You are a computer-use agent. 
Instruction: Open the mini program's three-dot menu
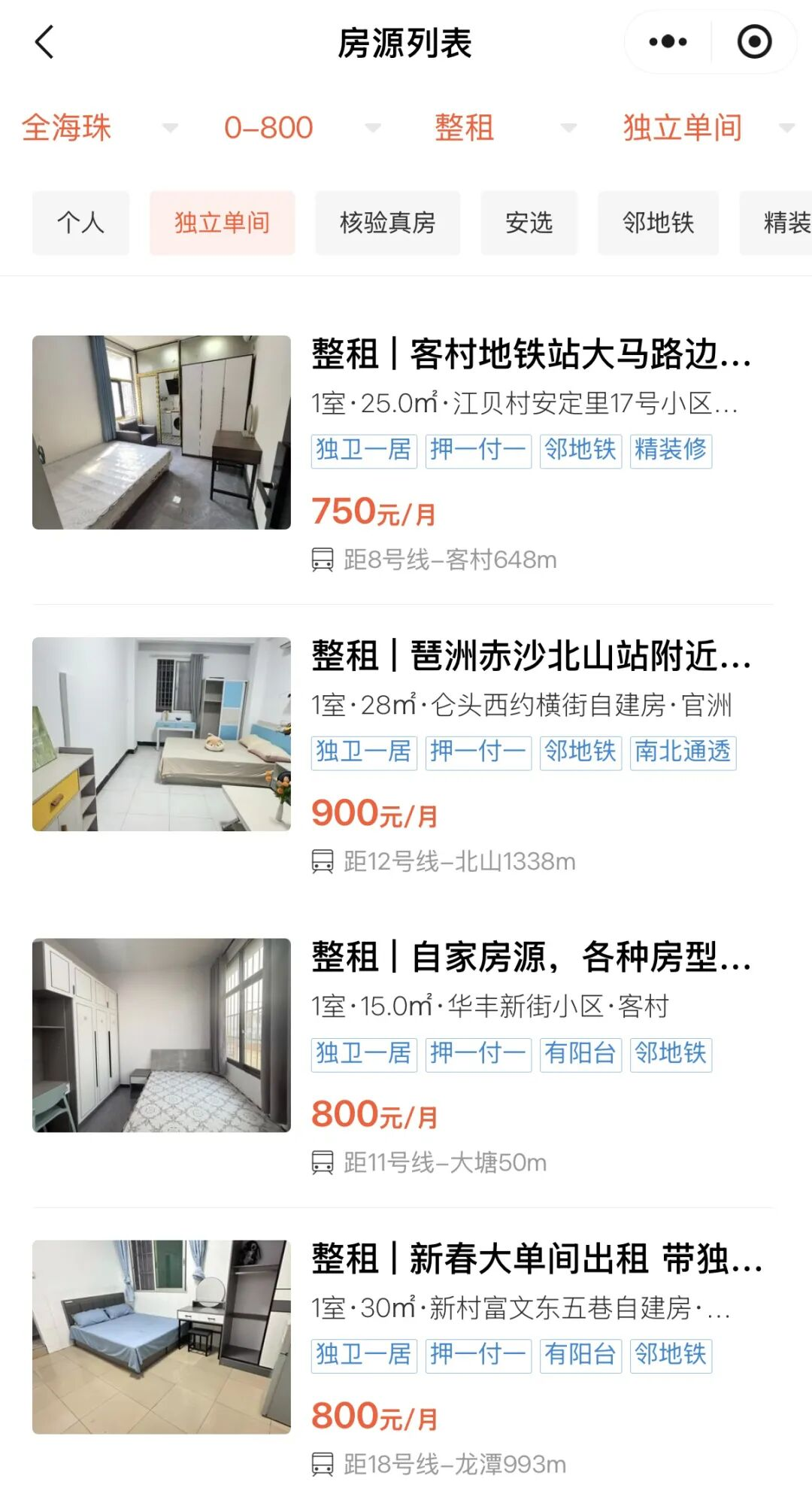pos(668,42)
